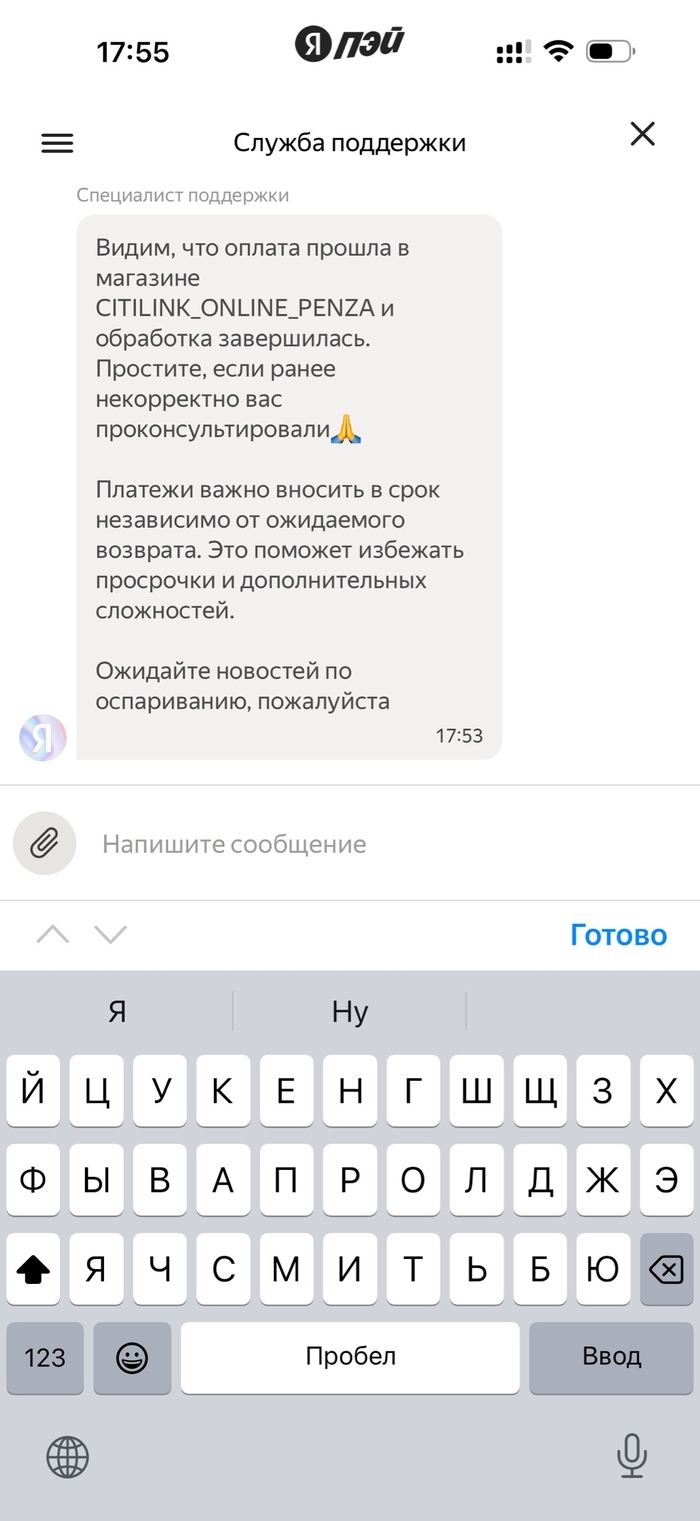Close the support chat
700x1521 pixels.
pos(642,134)
